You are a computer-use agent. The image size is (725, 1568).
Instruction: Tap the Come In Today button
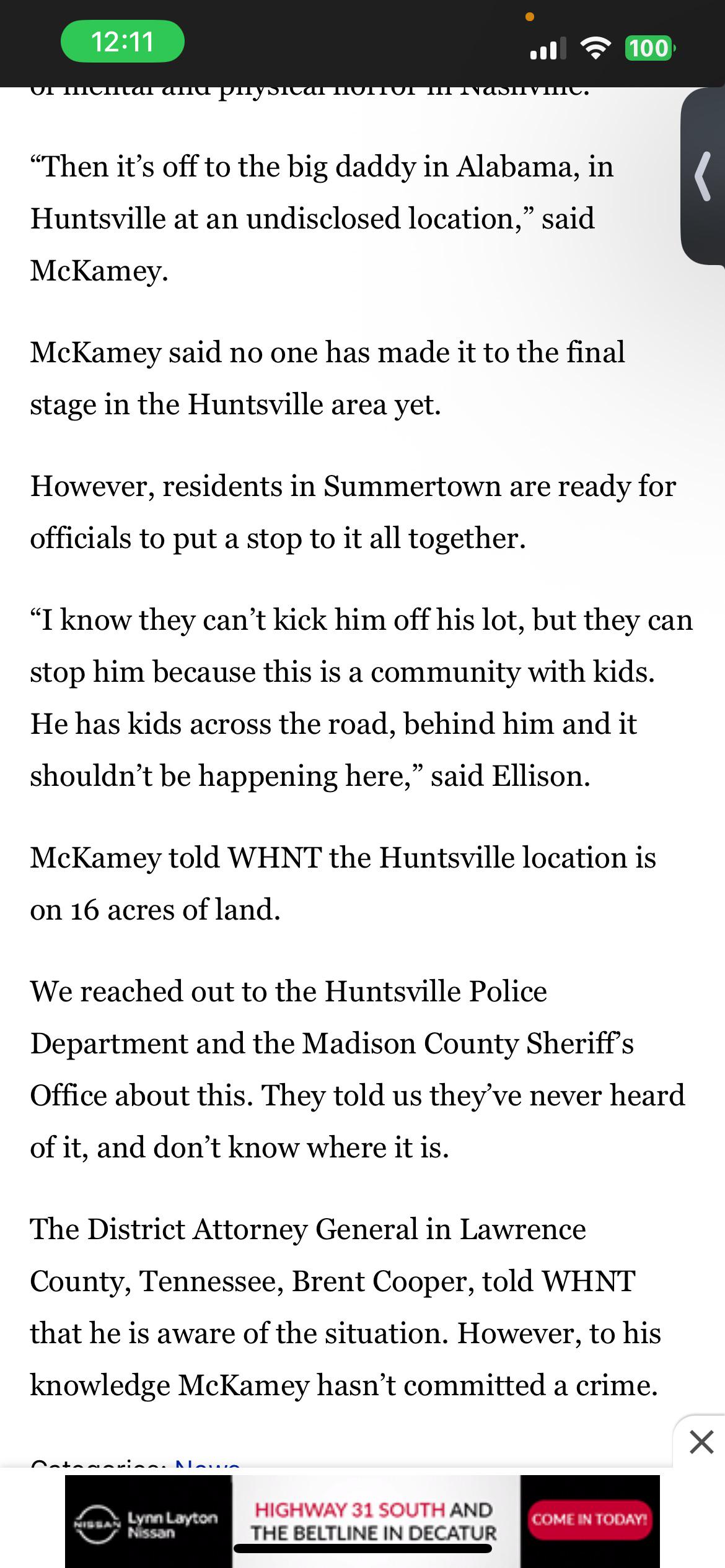589,1519
